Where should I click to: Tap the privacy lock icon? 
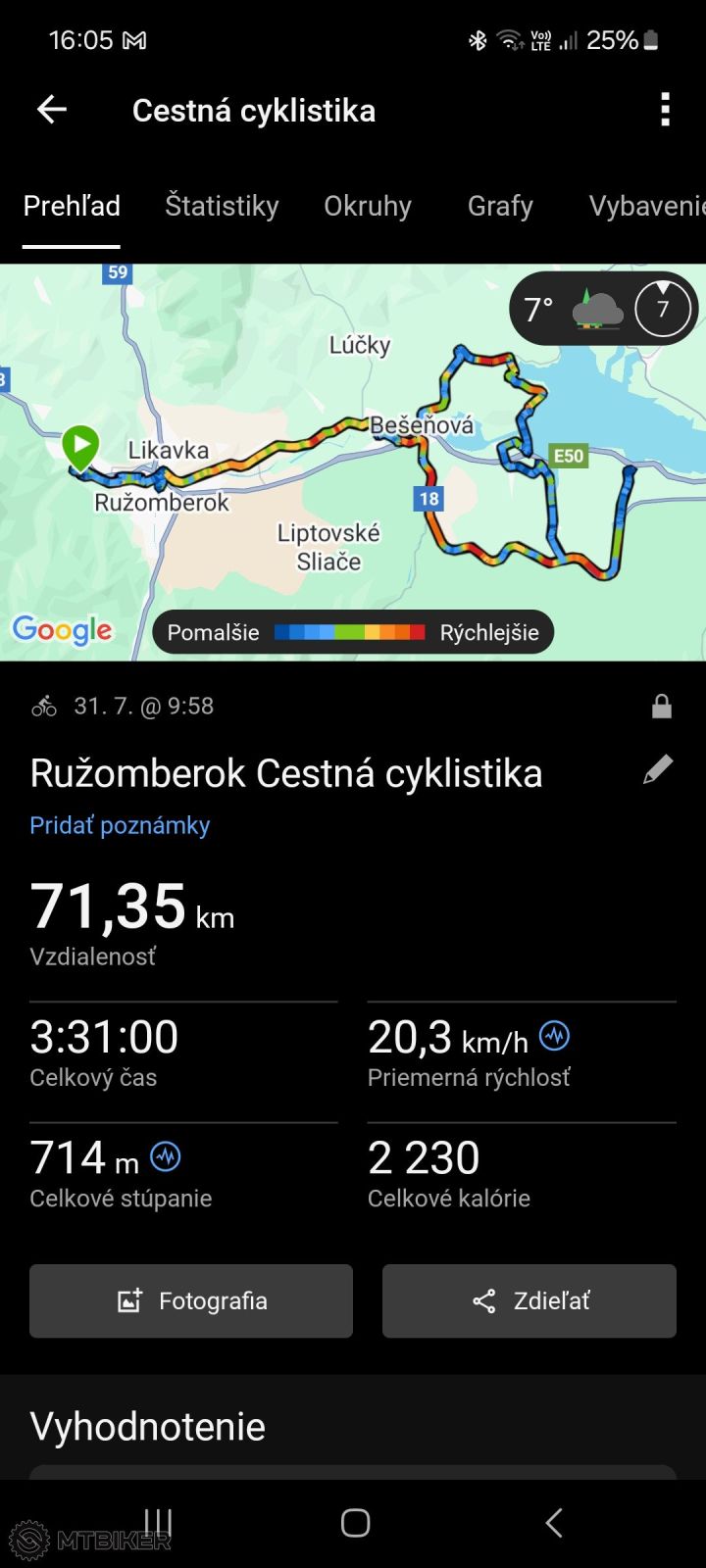(662, 707)
